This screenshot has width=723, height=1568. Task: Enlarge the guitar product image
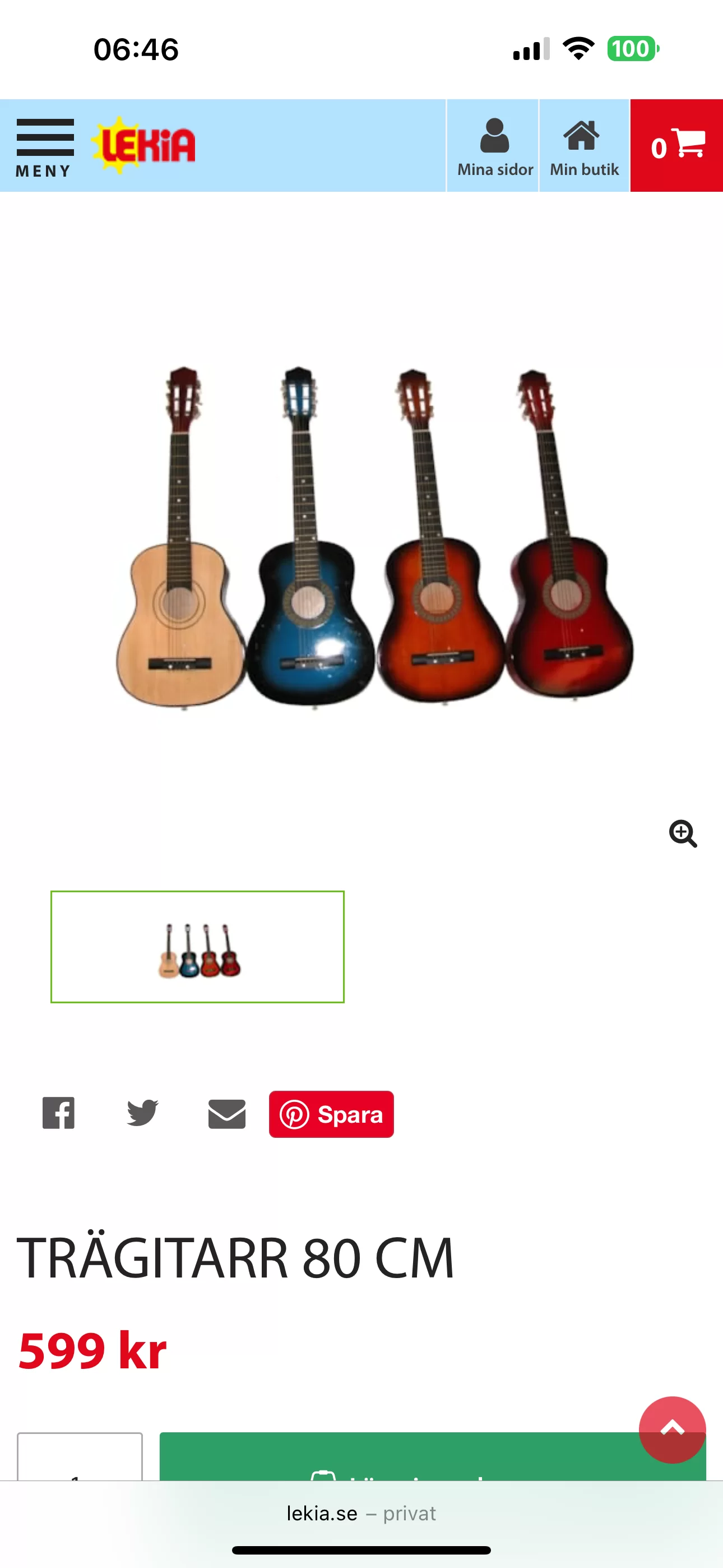coord(683,833)
